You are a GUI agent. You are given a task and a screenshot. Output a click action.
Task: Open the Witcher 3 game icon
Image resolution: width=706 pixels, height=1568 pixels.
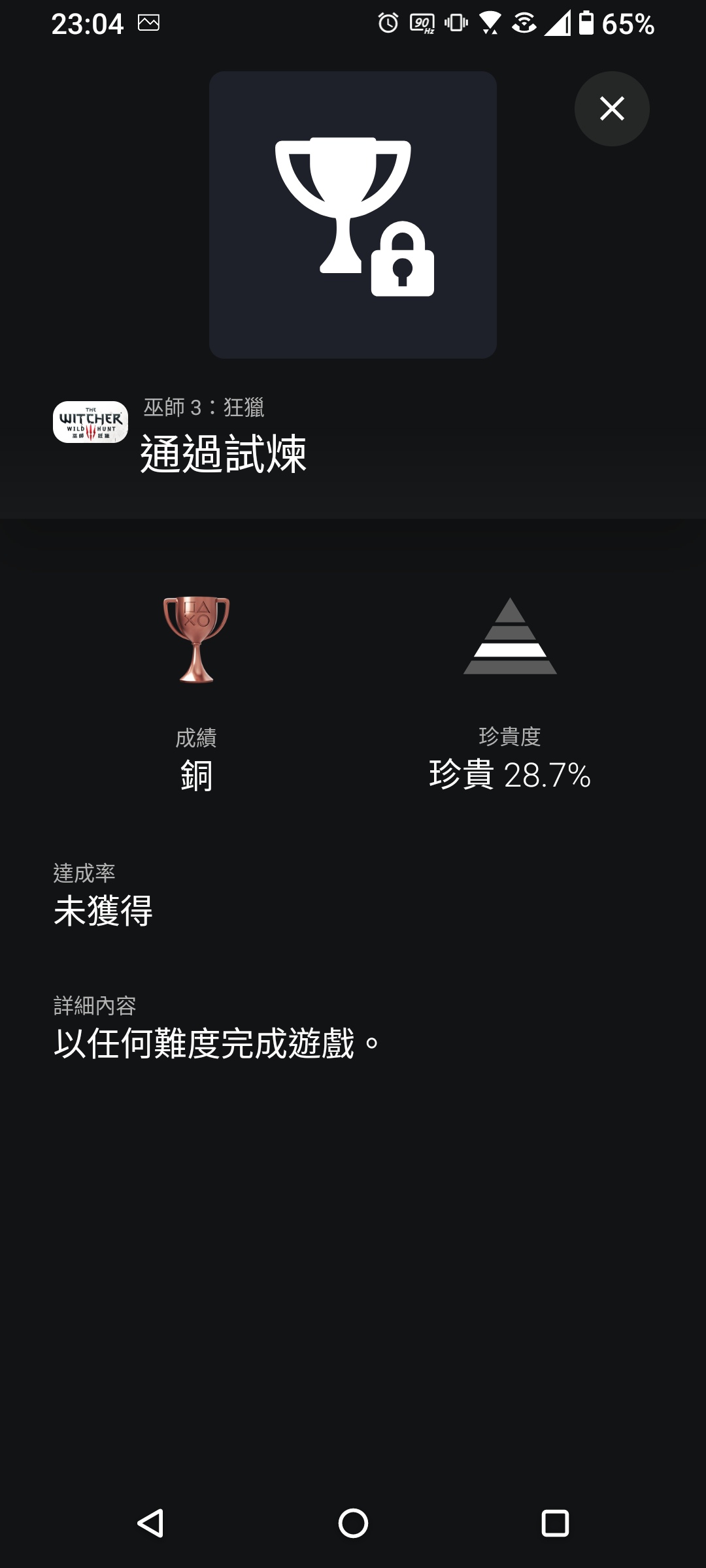(x=90, y=422)
